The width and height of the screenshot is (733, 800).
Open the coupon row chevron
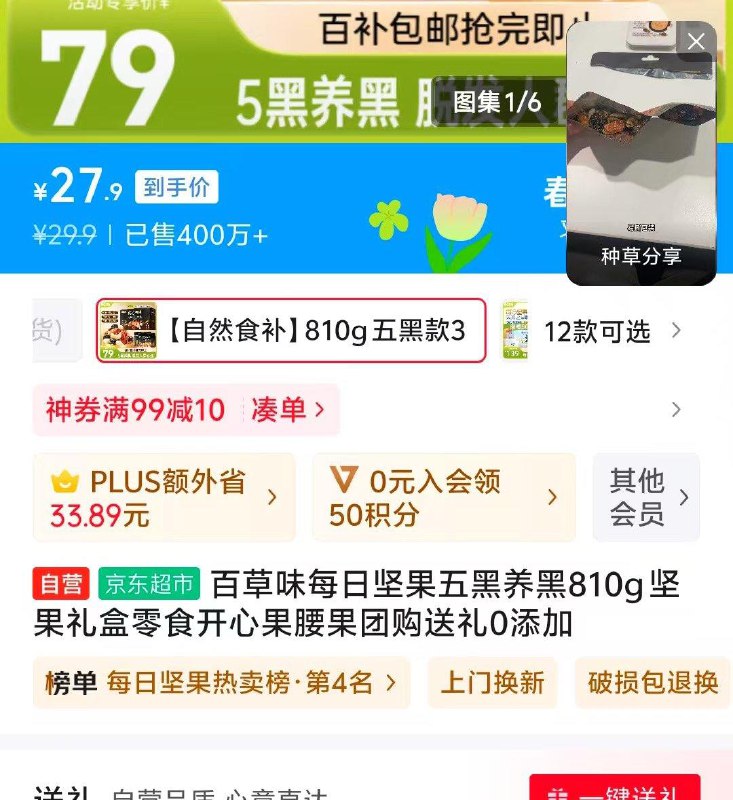(x=677, y=409)
